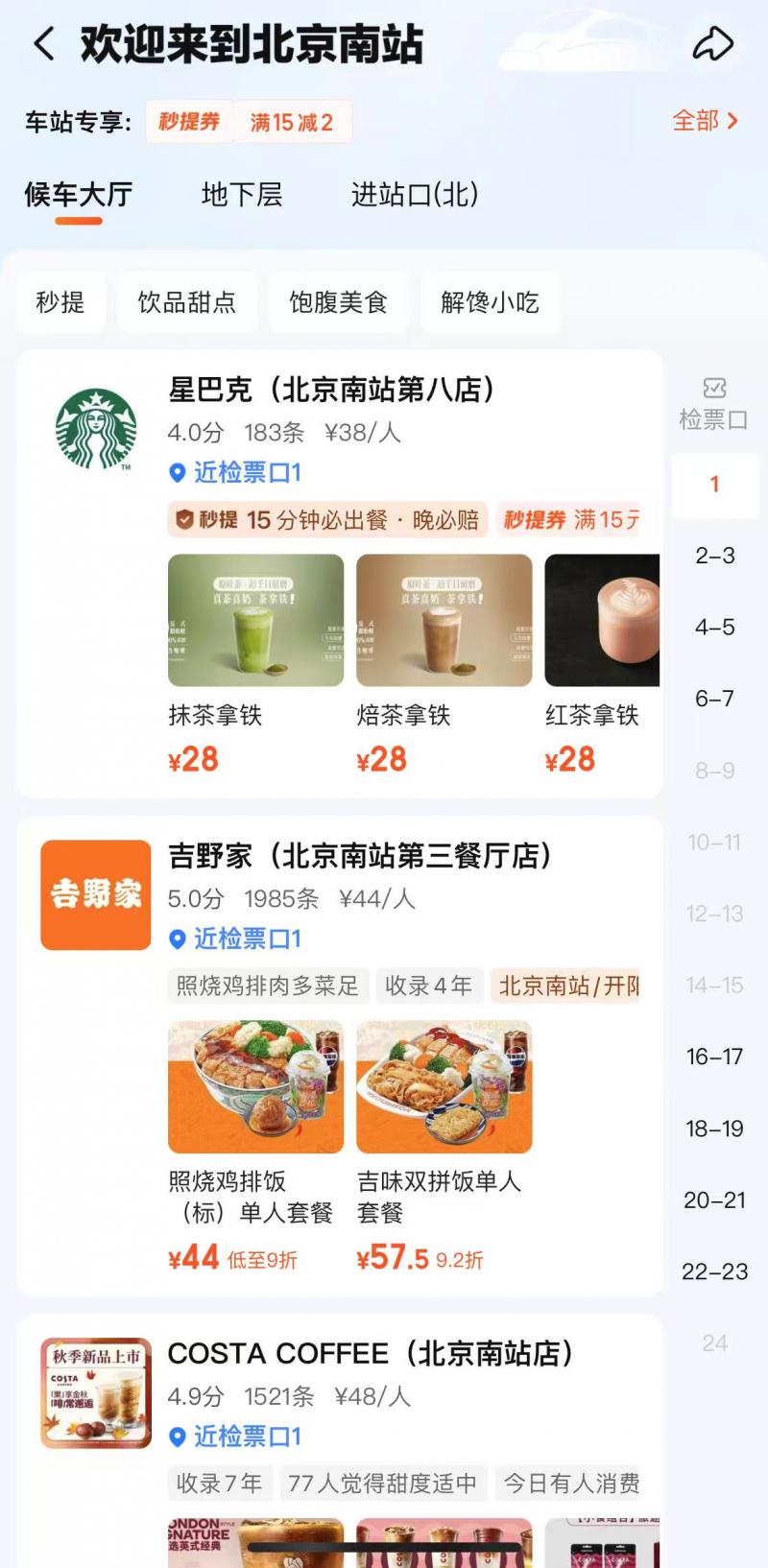The width and height of the screenshot is (768, 1568).
Task: Switch to the 进站口(北) tab
Action: click(x=415, y=195)
